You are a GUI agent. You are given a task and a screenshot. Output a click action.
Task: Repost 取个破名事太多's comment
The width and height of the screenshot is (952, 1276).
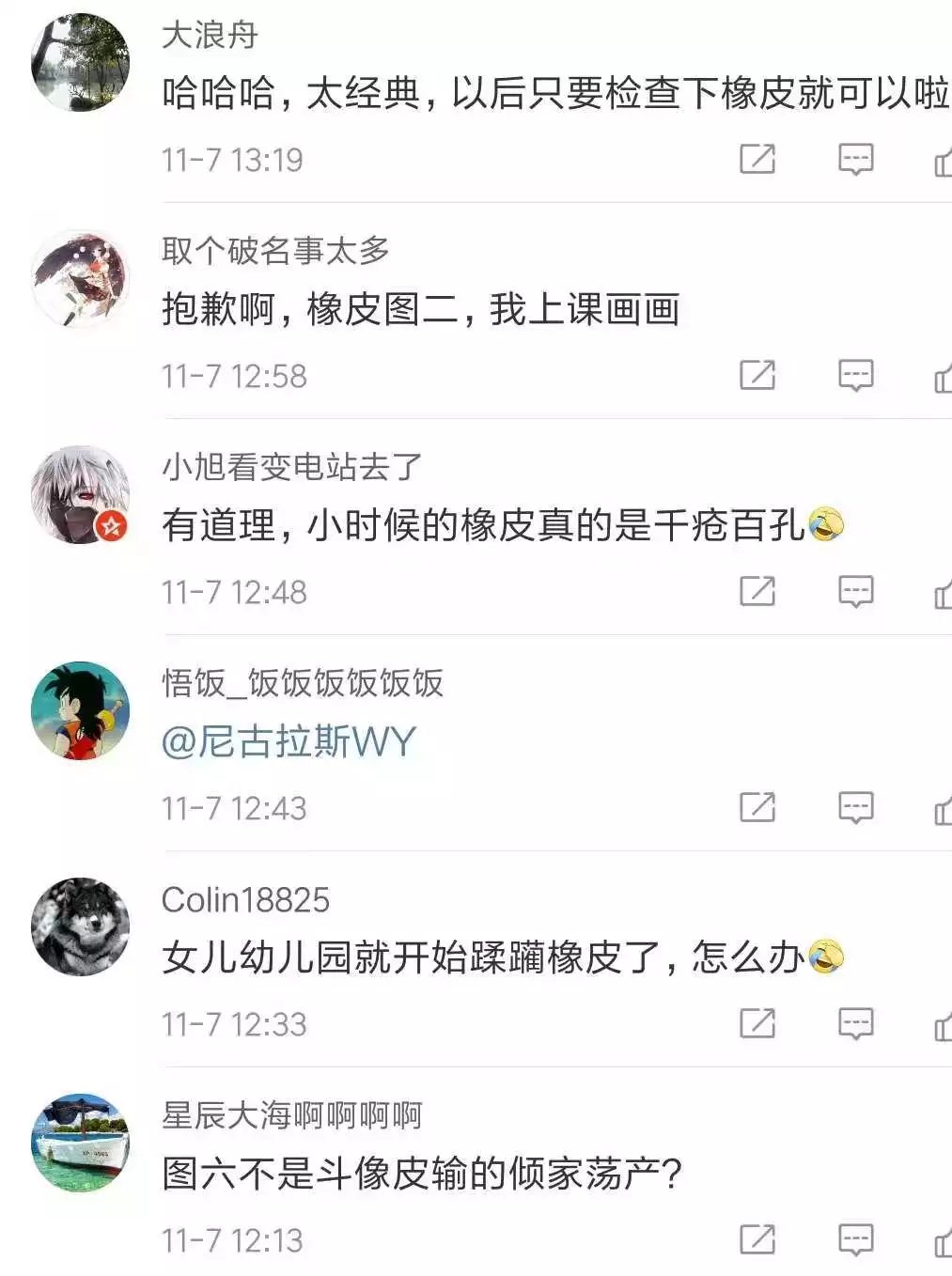757,375
